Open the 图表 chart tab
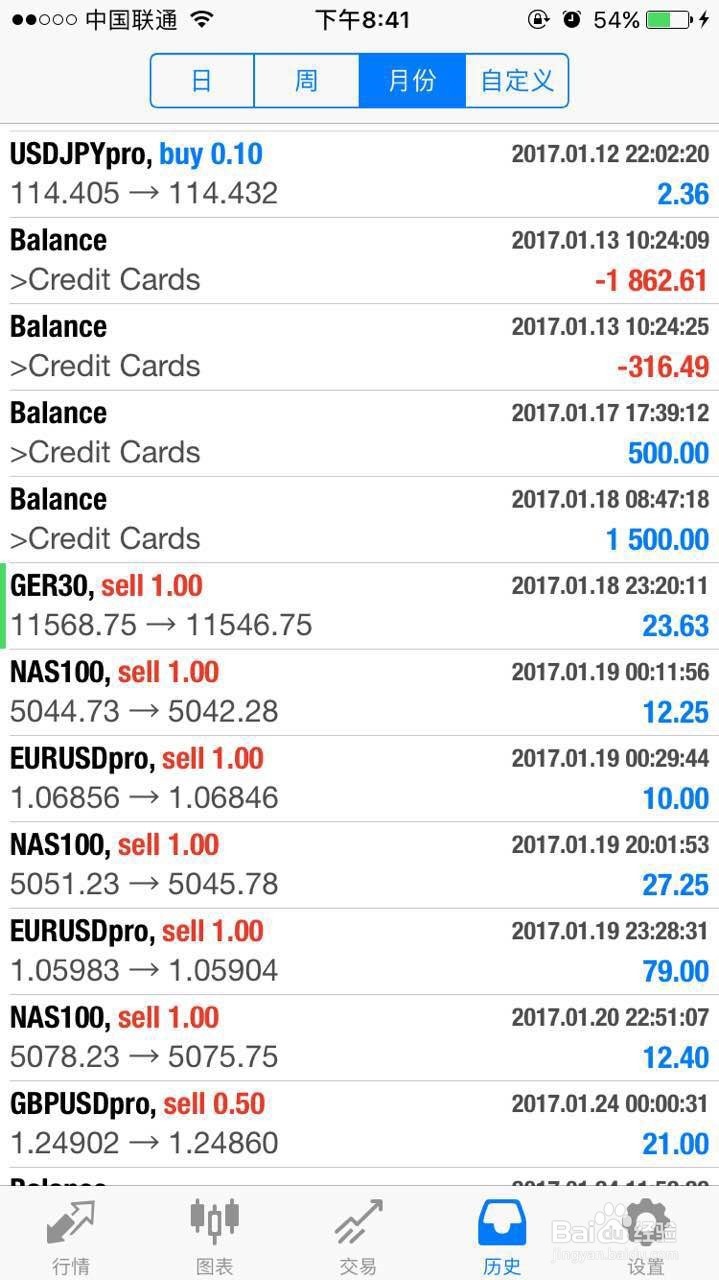Screen dimensions: 719x1280 click(215, 1236)
